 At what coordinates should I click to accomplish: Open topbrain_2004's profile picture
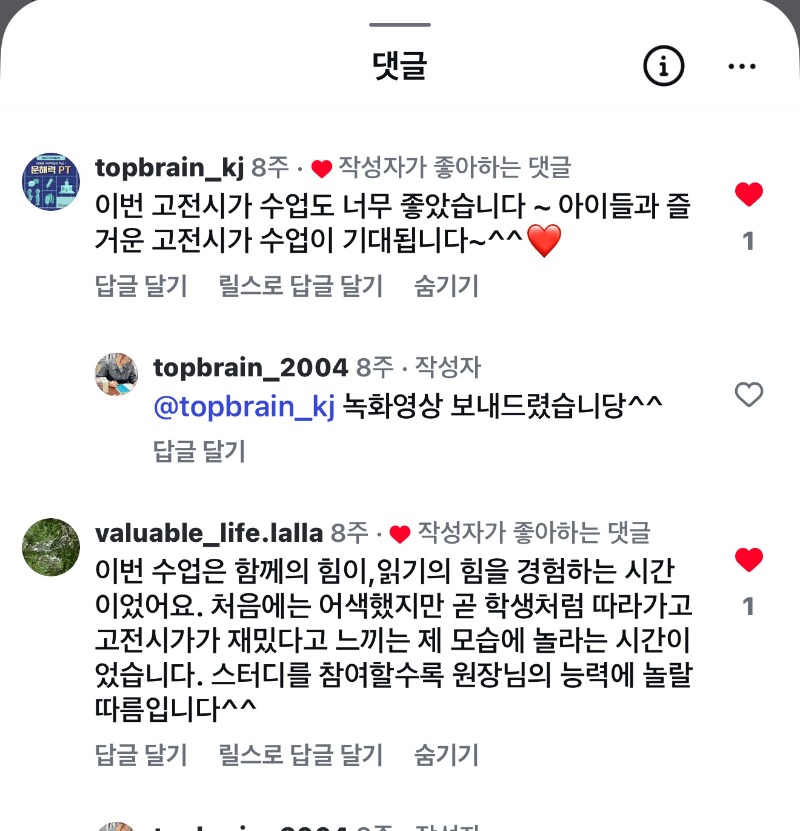[116, 374]
